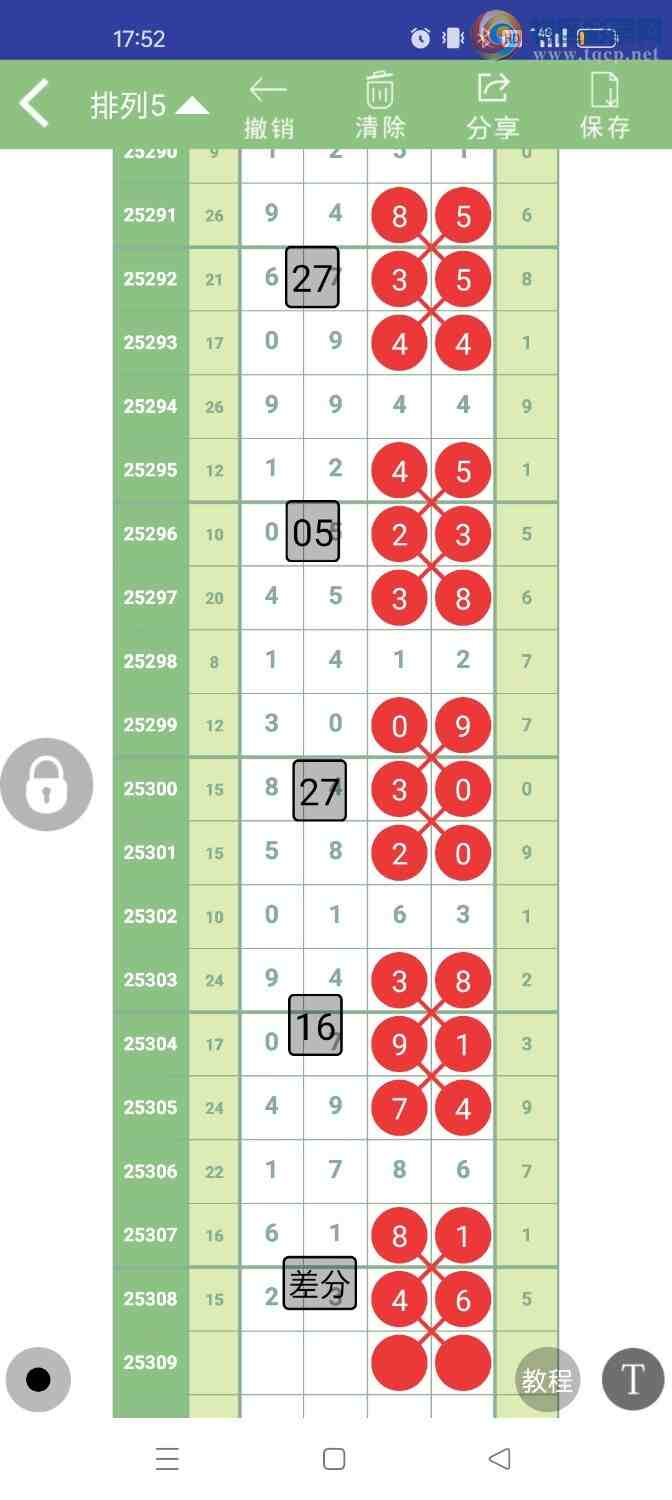Tap the system back button
The width and height of the screenshot is (672, 1500).
[x=500, y=1459]
